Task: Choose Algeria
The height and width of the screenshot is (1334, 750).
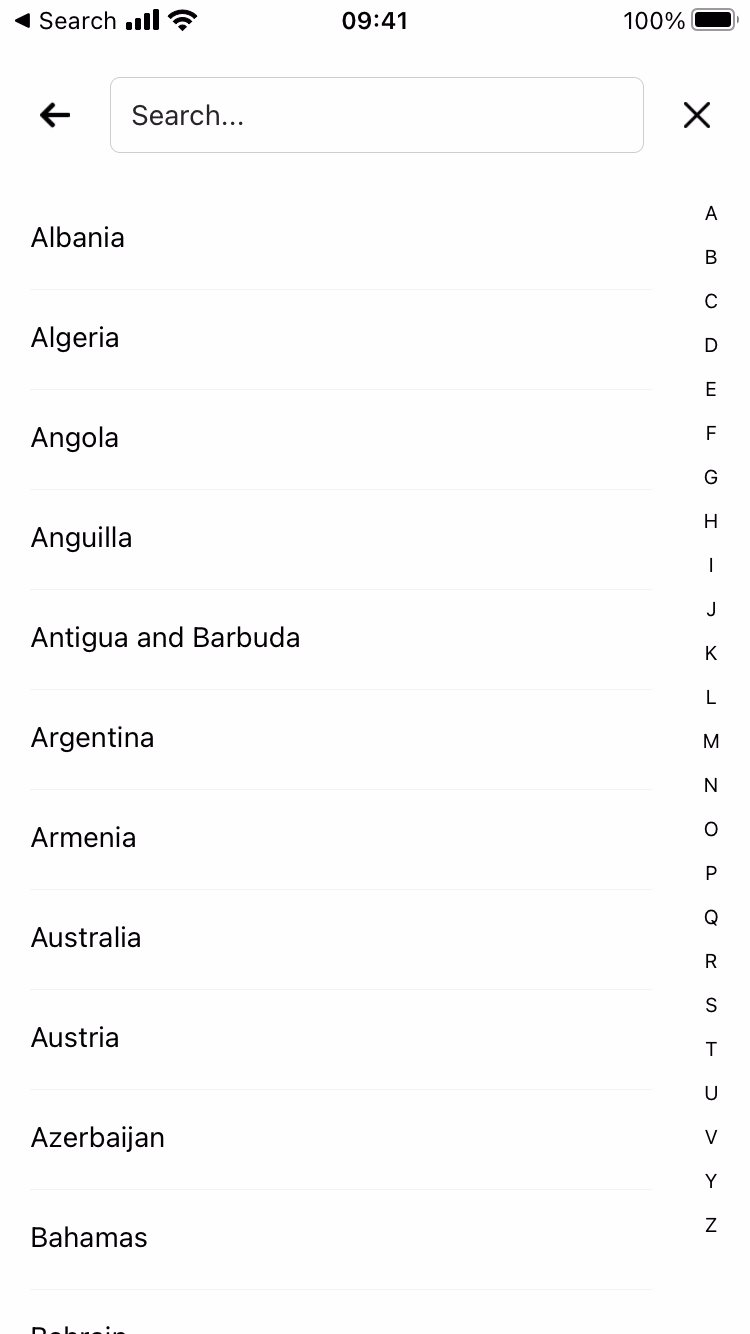Action: (341, 339)
